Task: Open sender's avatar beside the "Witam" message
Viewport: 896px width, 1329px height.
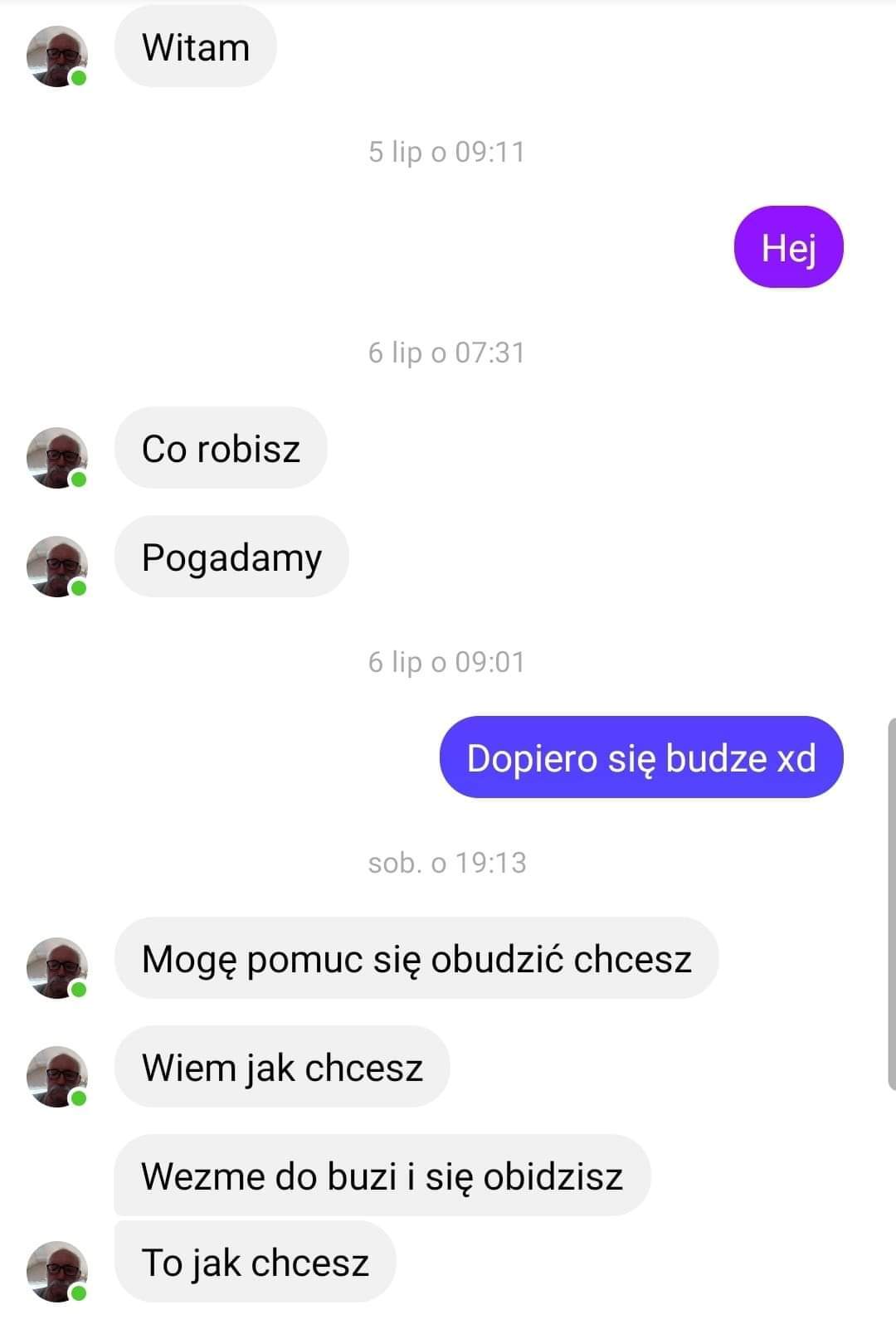Action: pos(57,56)
